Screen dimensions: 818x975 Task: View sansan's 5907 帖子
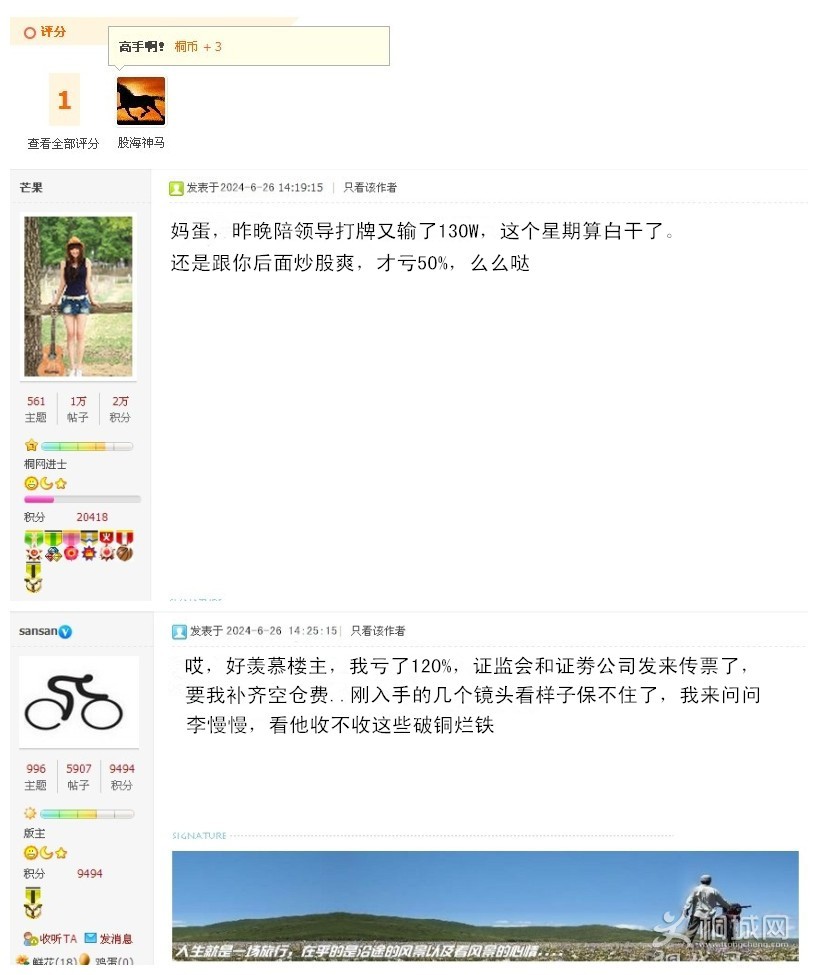[x=78, y=776]
